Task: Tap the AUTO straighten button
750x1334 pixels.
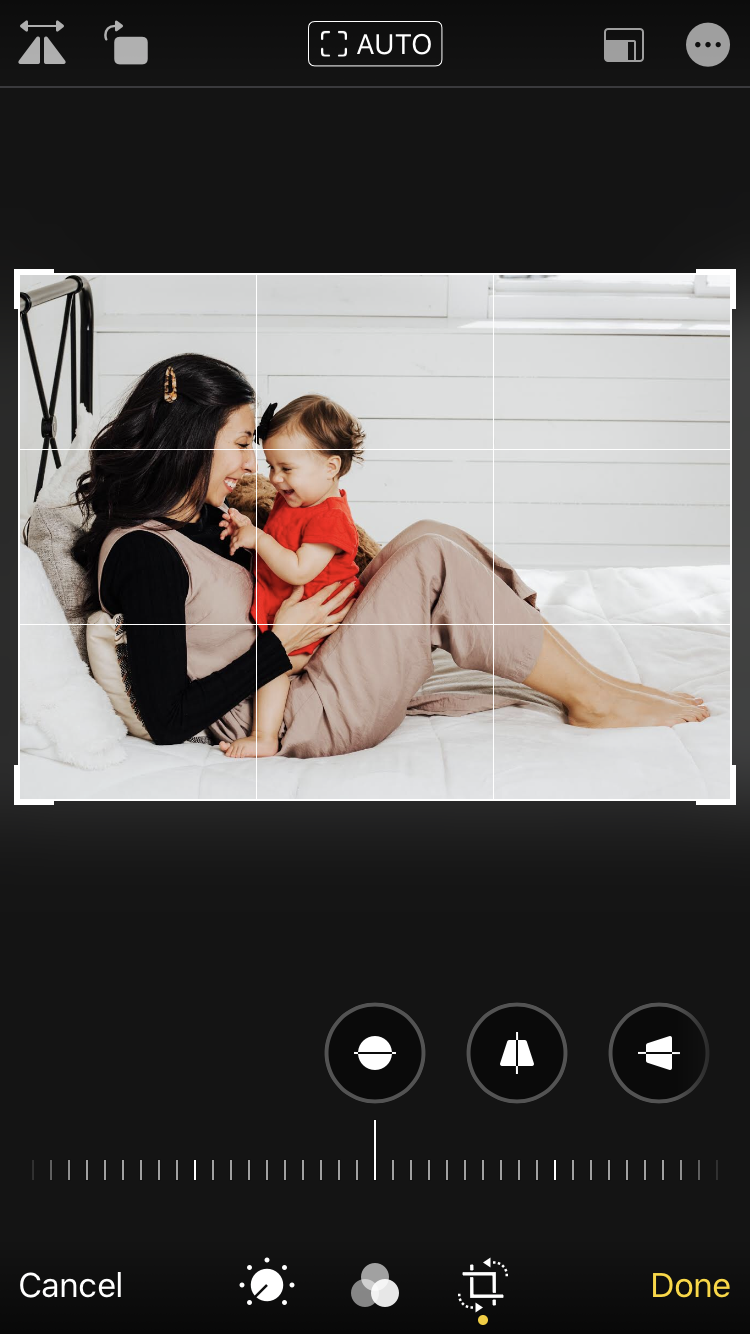Action: [375, 44]
